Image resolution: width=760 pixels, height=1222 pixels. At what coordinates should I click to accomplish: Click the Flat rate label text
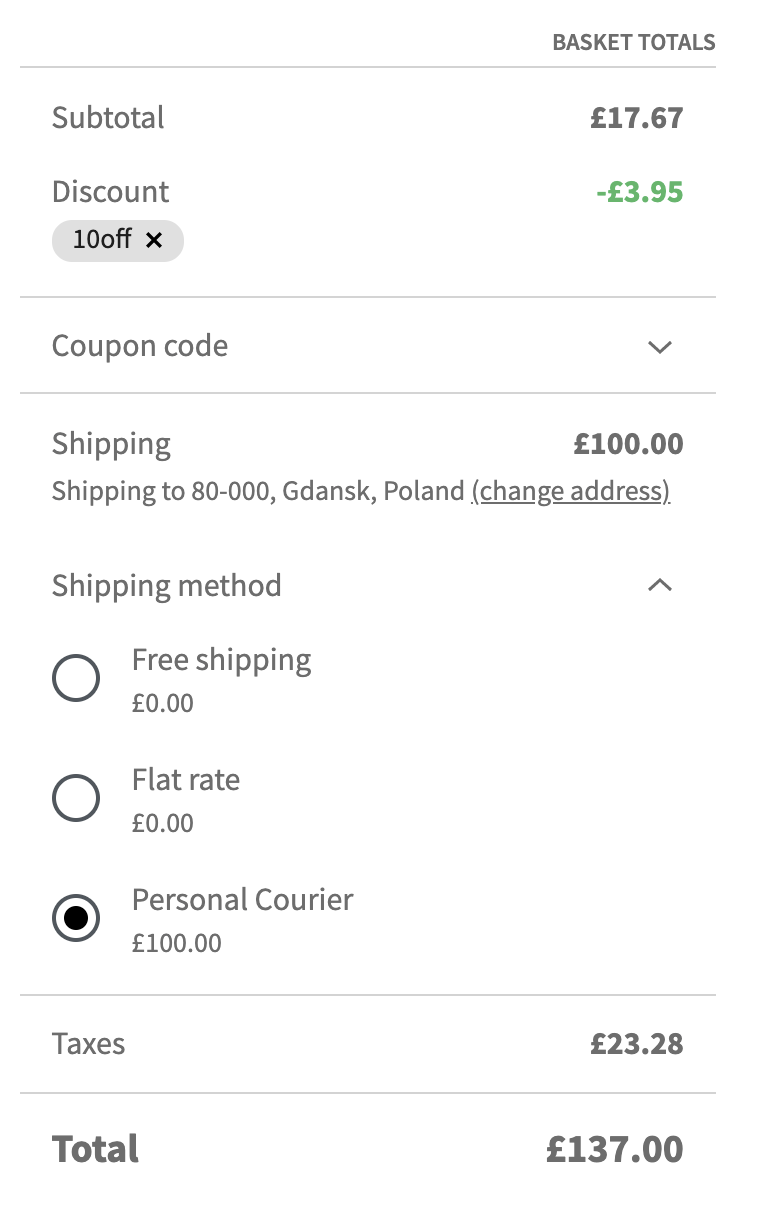click(x=185, y=780)
